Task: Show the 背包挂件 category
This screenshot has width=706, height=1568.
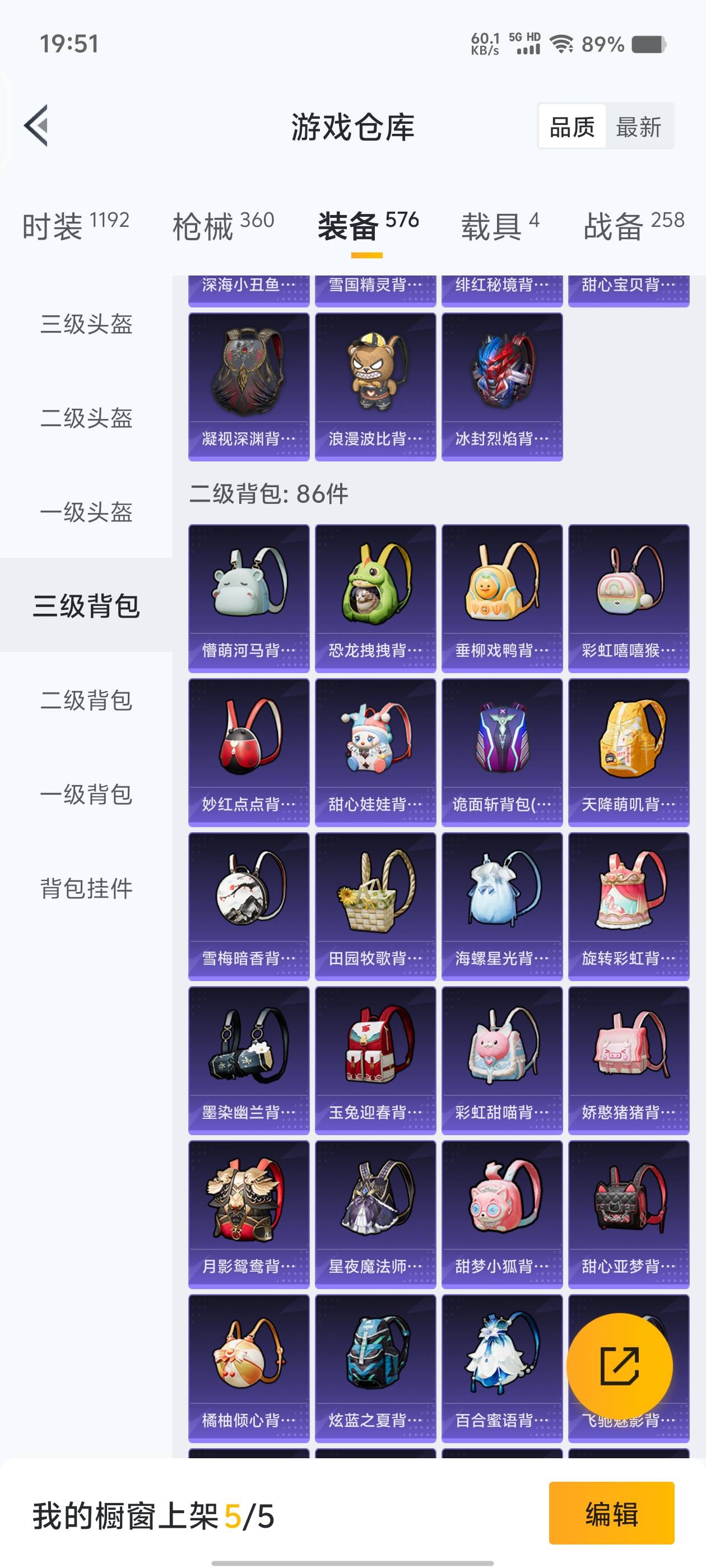Action: pyautogui.click(x=86, y=888)
